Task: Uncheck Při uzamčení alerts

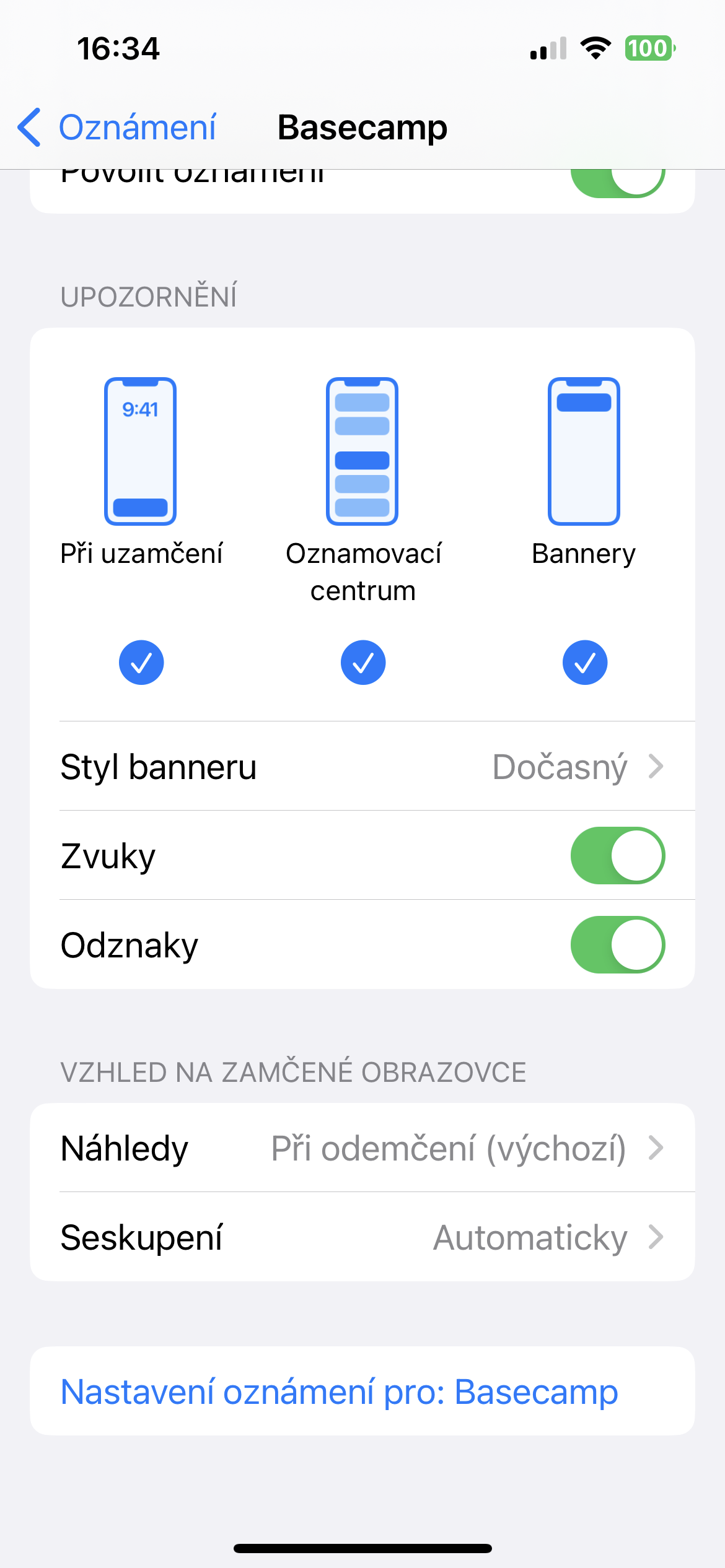Action: (141, 663)
